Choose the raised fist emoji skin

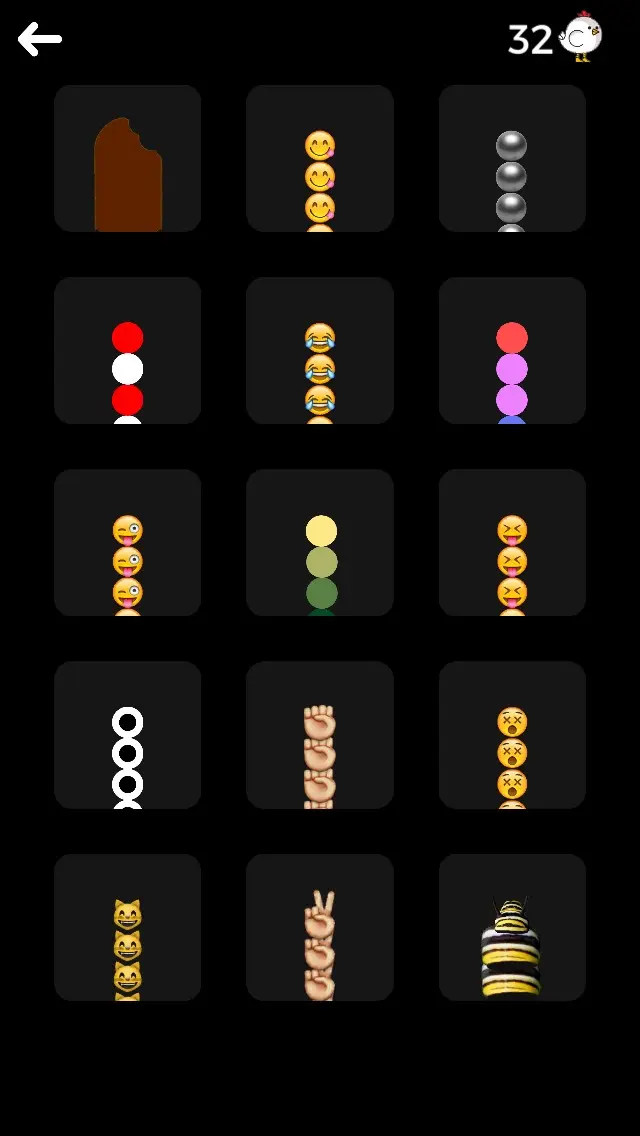click(320, 735)
